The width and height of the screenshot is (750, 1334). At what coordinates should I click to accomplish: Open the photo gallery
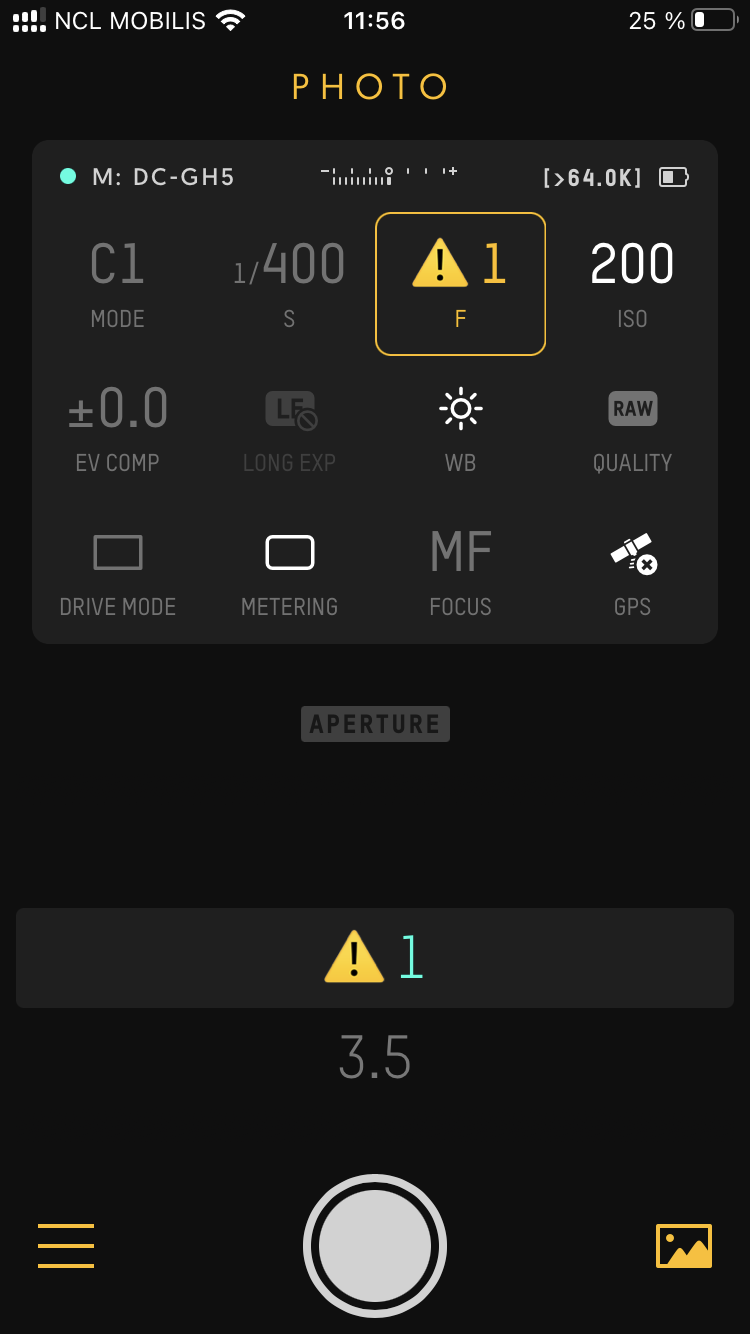point(683,1246)
